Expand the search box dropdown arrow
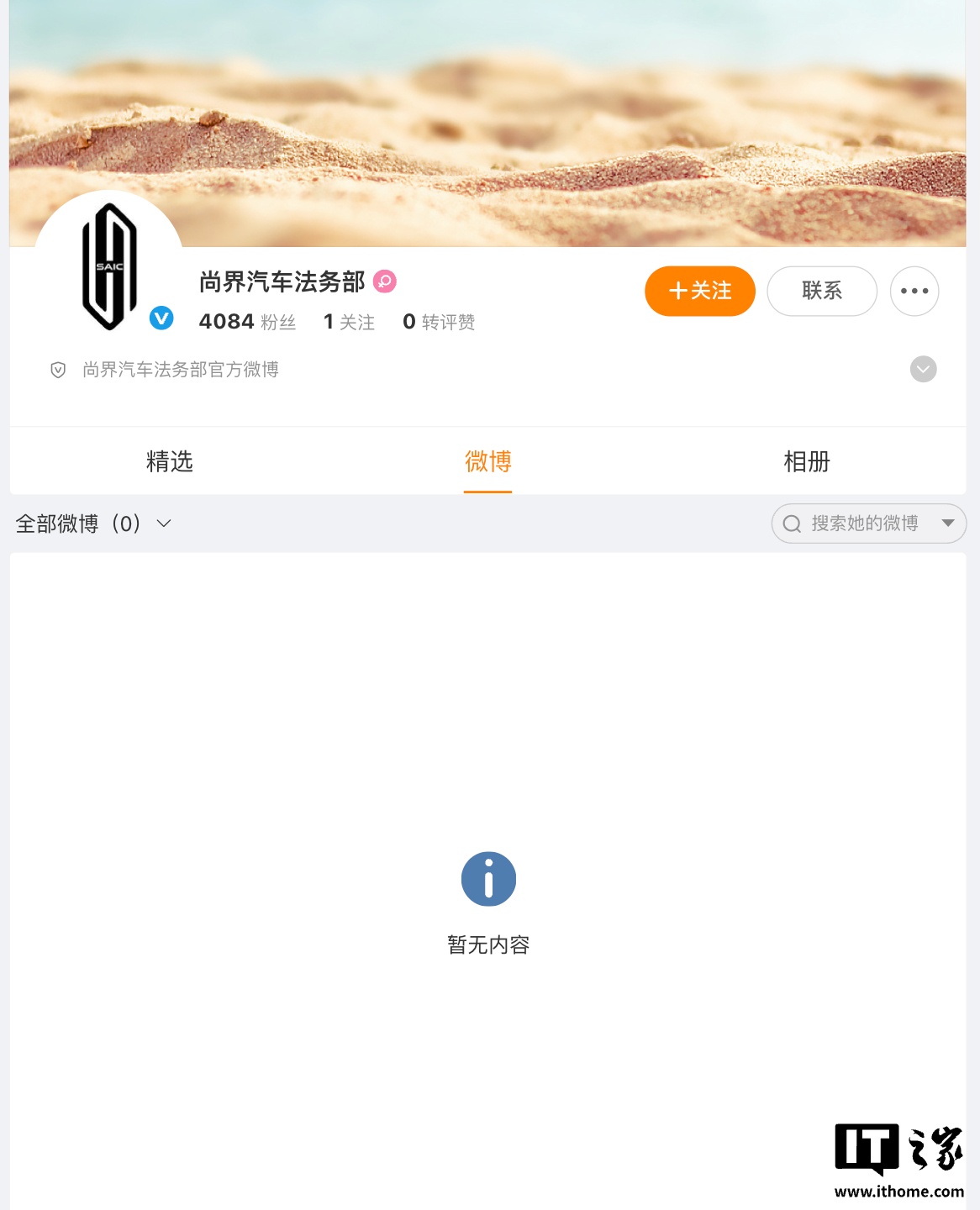This screenshot has height=1210, width=980. pos(948,523)
